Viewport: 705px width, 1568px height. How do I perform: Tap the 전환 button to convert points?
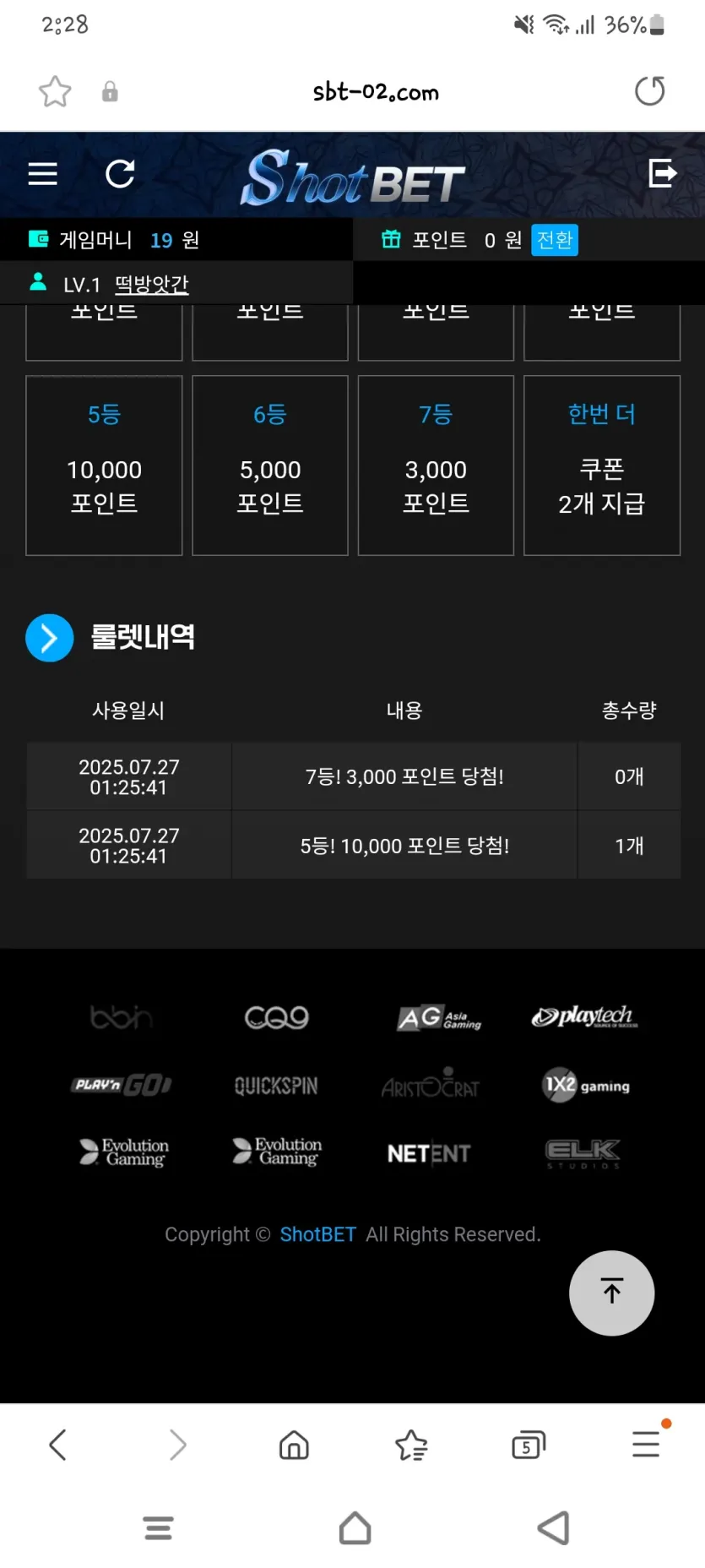(555, 240)
